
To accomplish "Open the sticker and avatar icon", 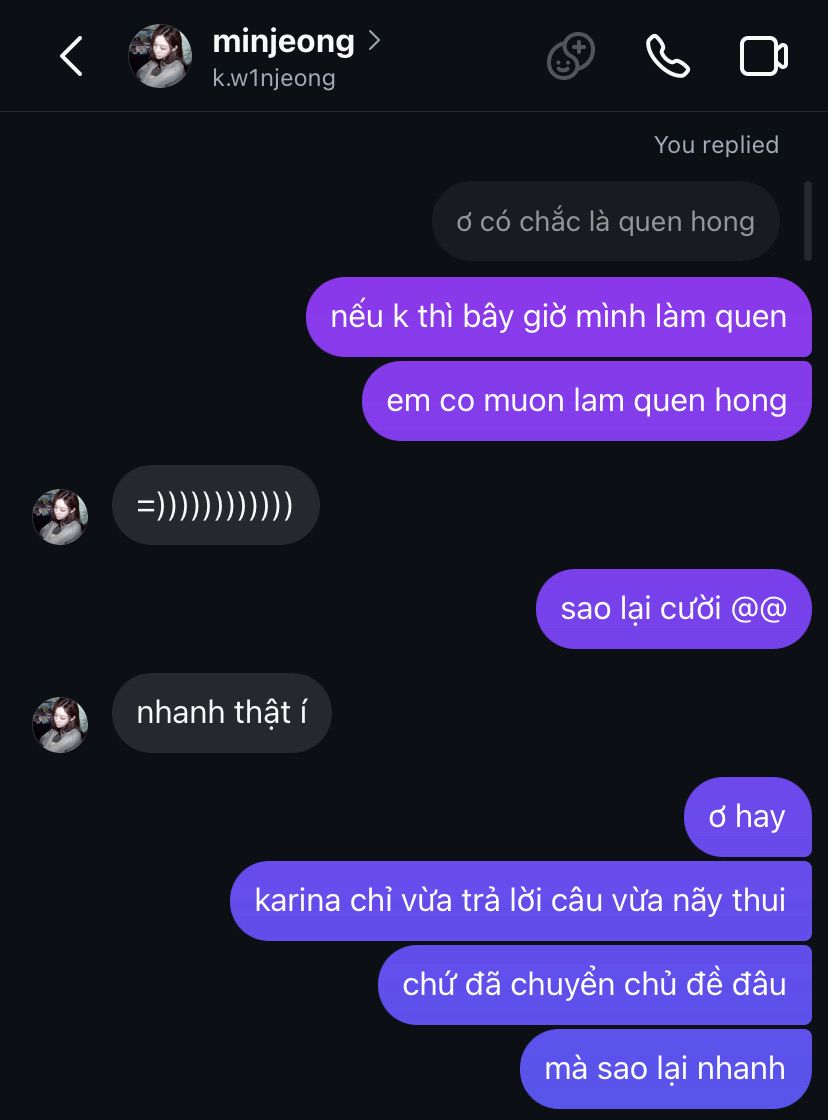I will click(x=571, y=56).
